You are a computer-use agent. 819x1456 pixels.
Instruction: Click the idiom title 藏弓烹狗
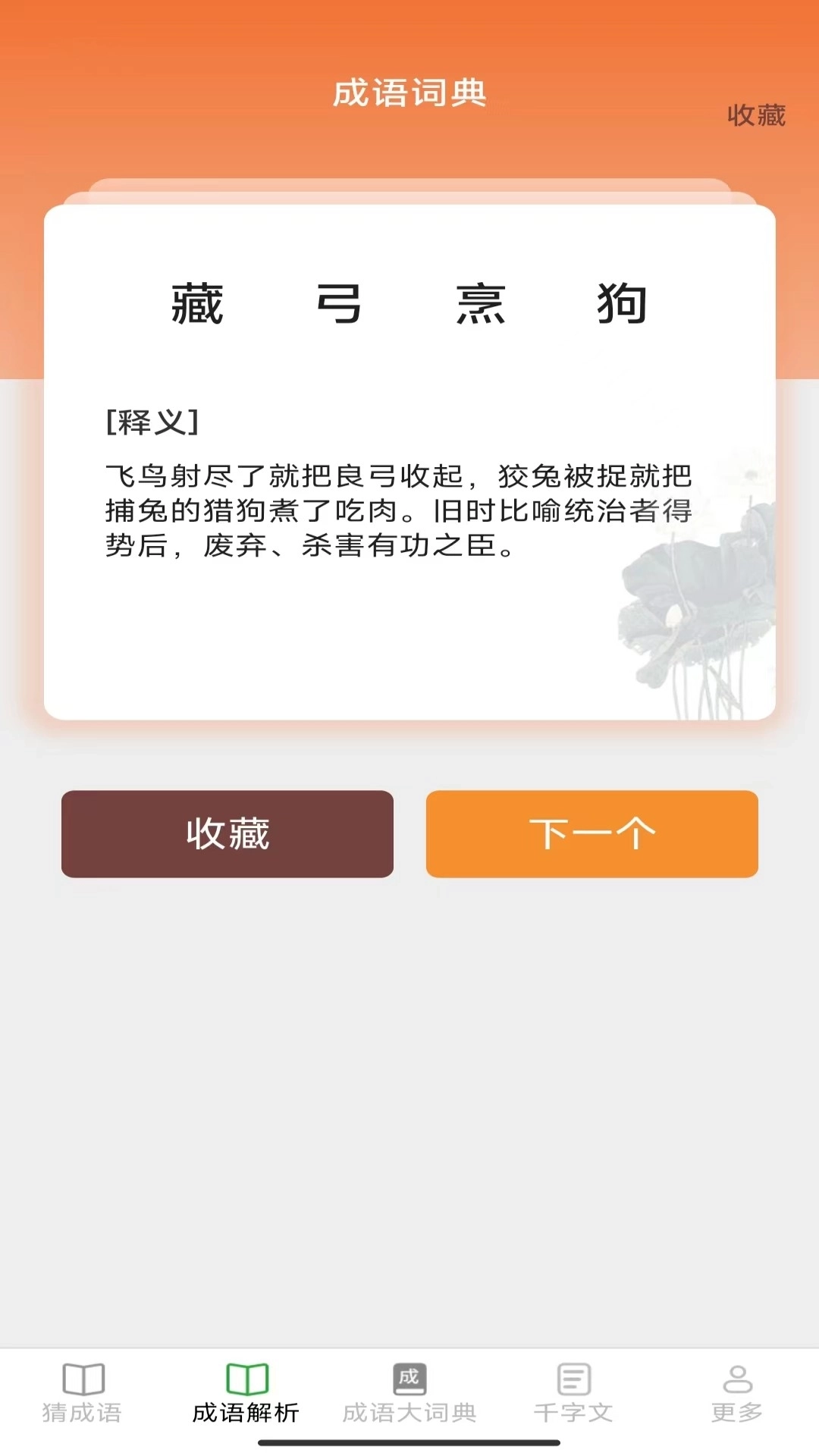409,302
